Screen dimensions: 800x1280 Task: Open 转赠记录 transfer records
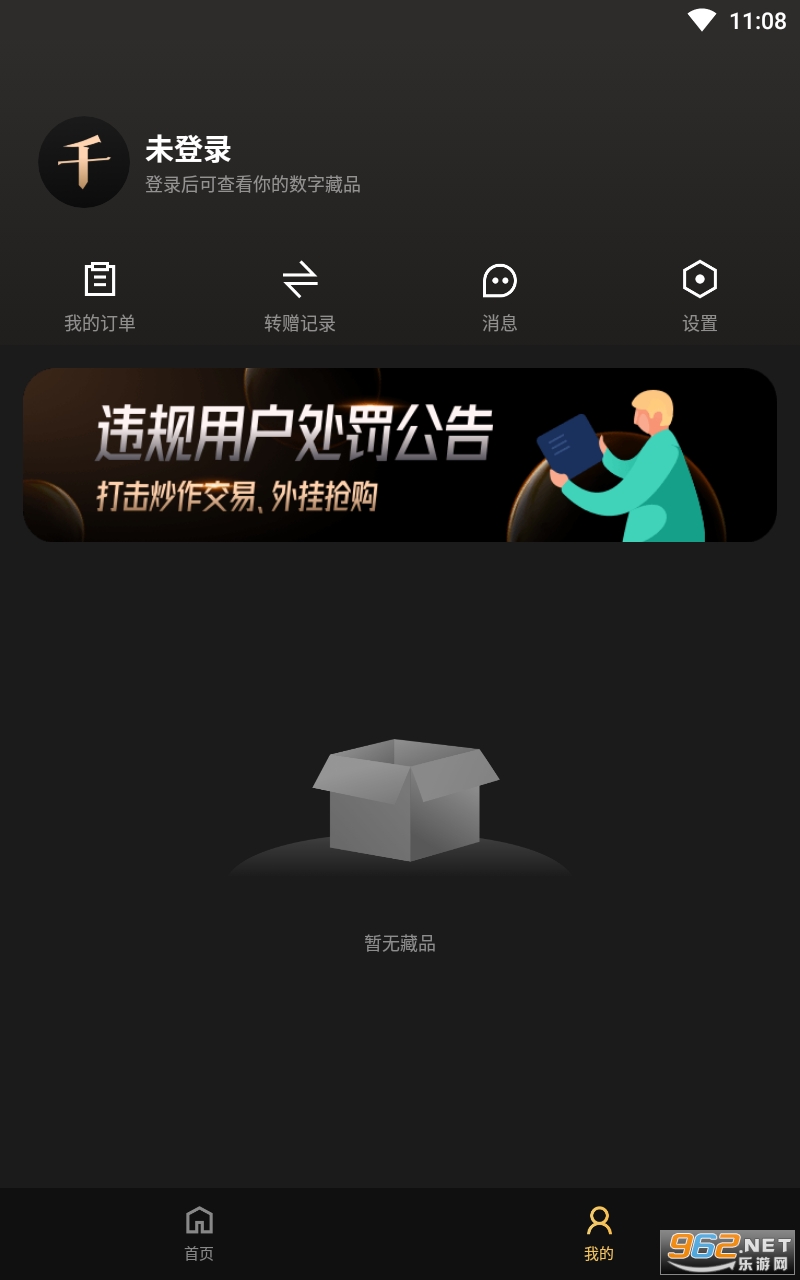point(300,297)
